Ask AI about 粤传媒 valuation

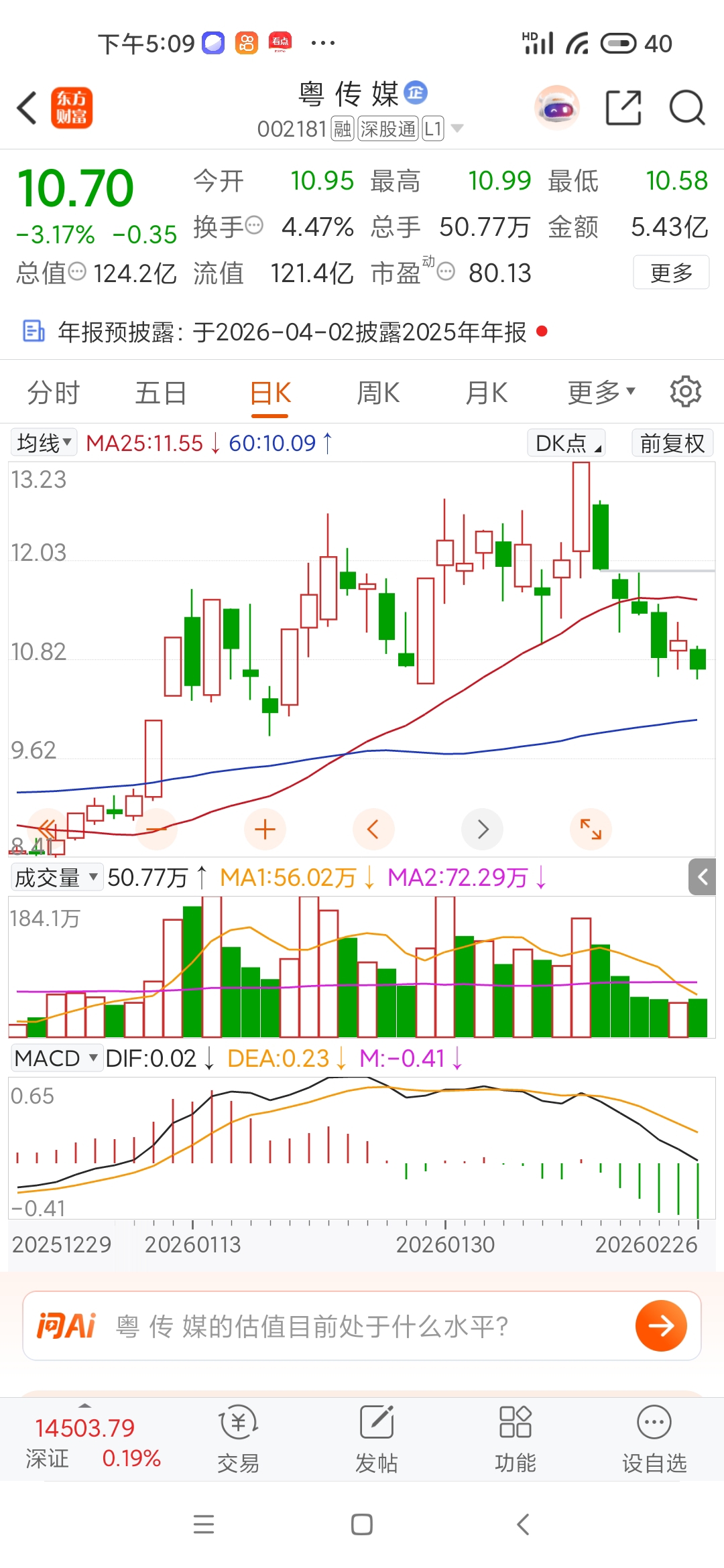pyautogui.click(x=362, y=1326)
